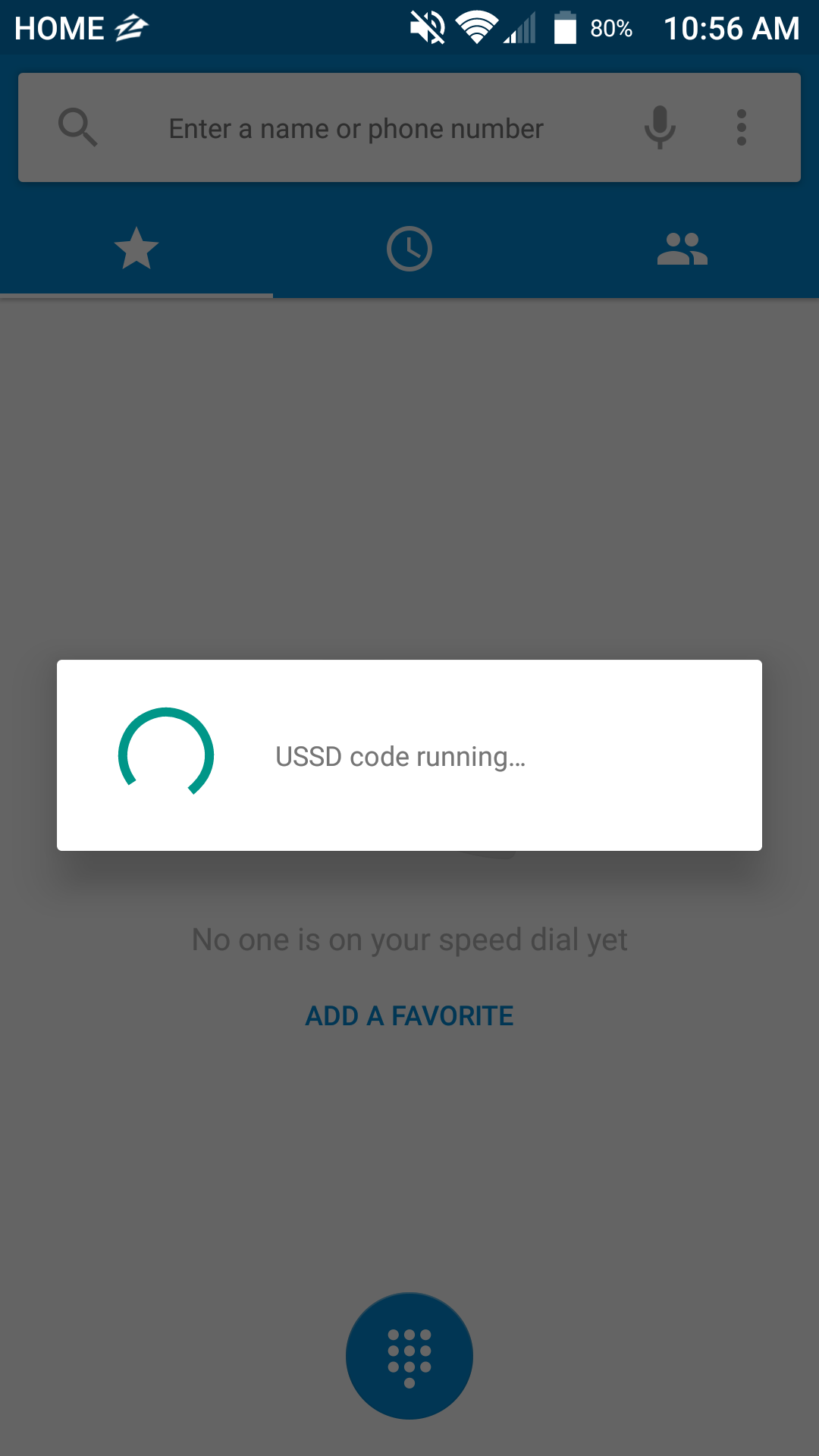
Task: Start voice search with the microphone
Action: 659,127
